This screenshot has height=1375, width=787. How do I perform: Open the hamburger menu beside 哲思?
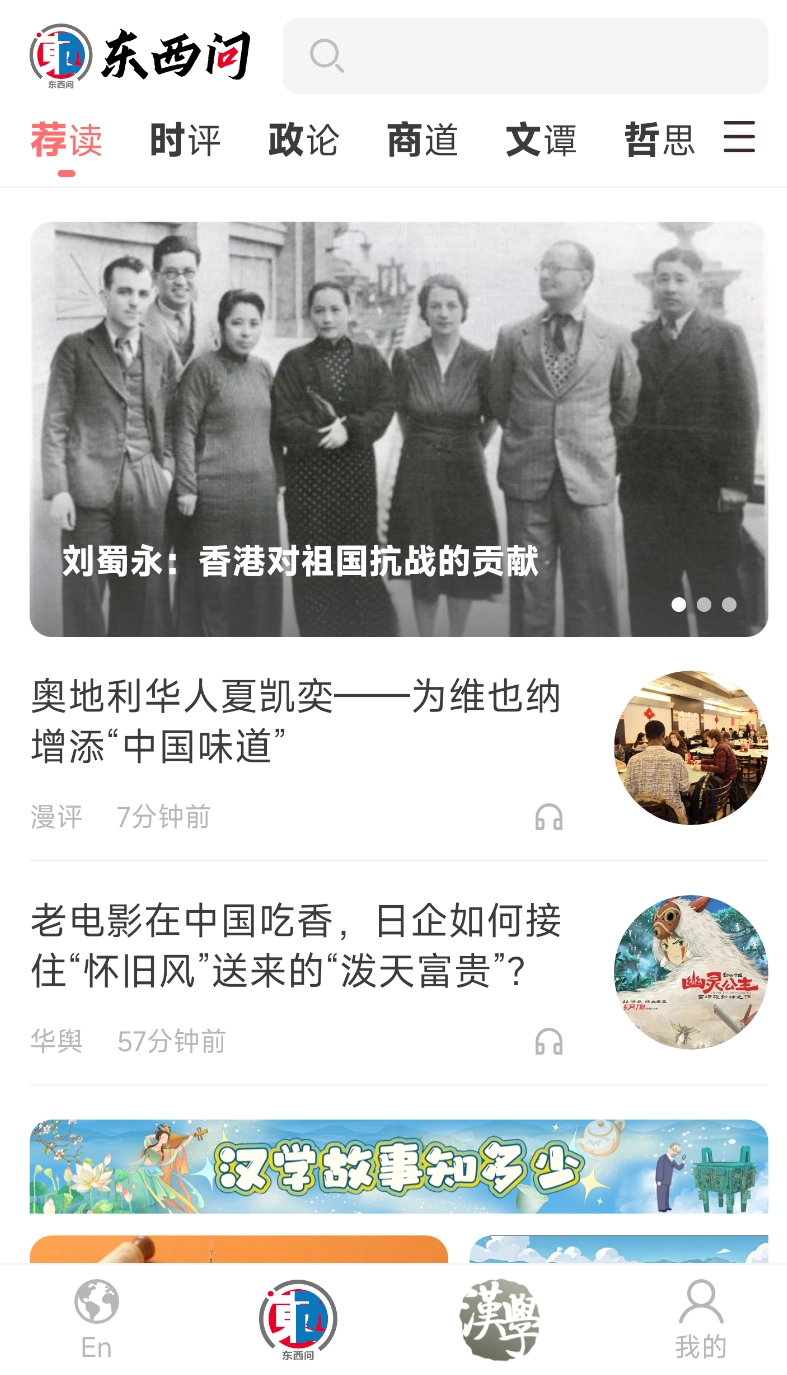[739, 138]
